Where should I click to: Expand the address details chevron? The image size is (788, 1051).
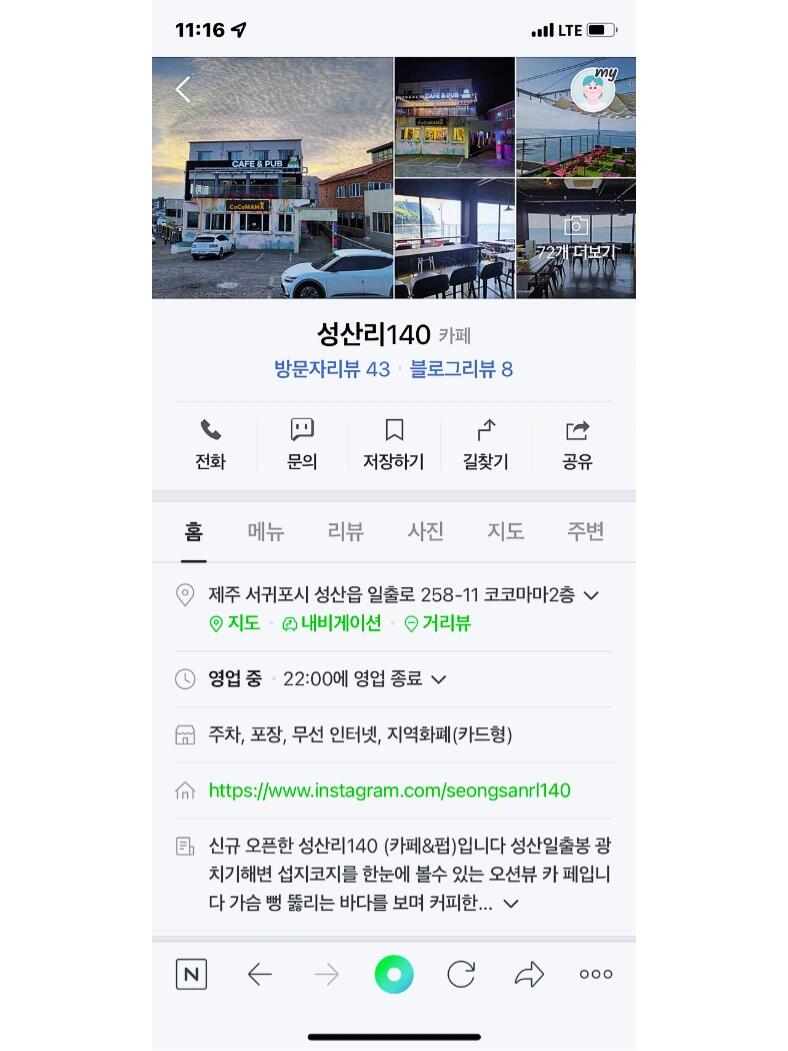pyautogui.click(x=591, y=595)
